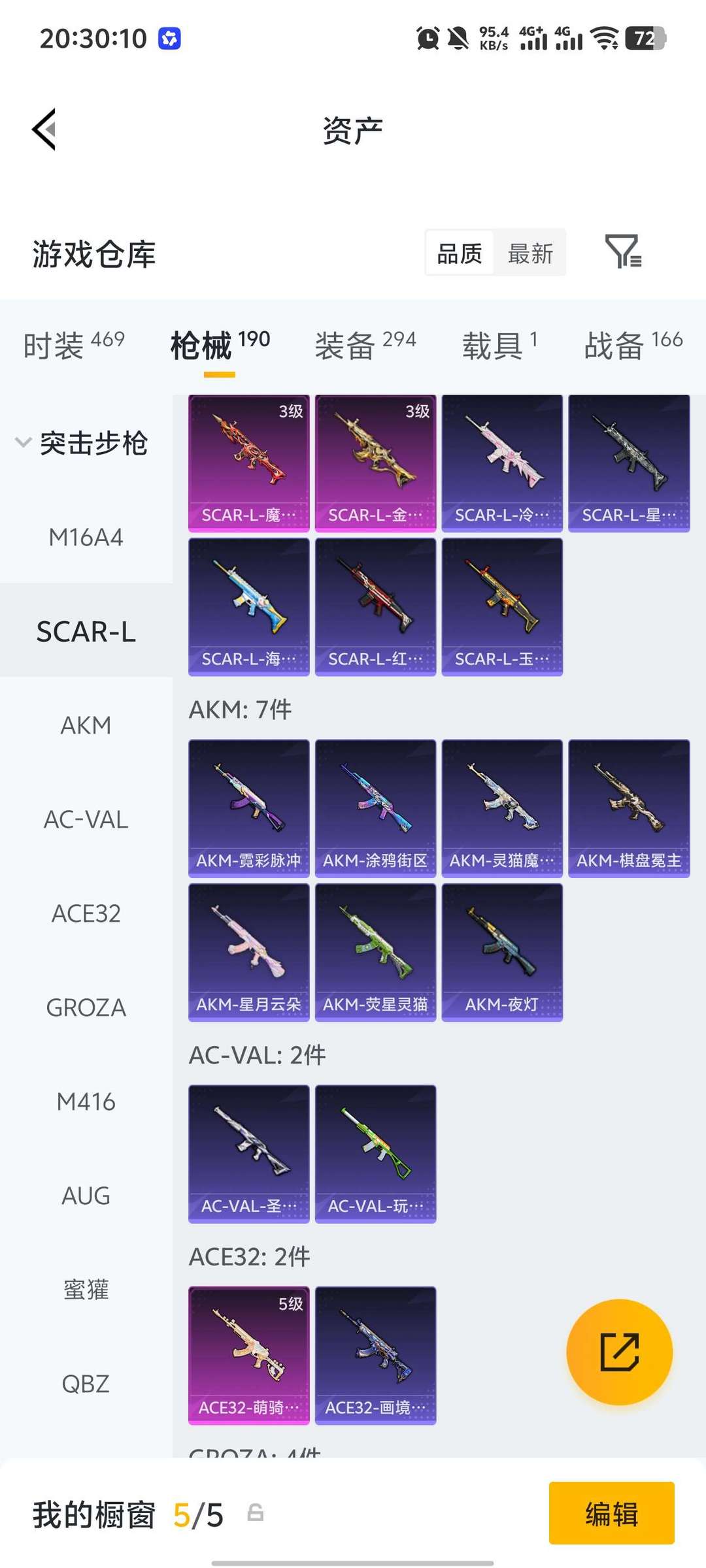The width and height of the screenshot is (706, 1568).
Task: Open the ACE32-萌骑 level 5 skin
Action: click(x=248, y=1356)
